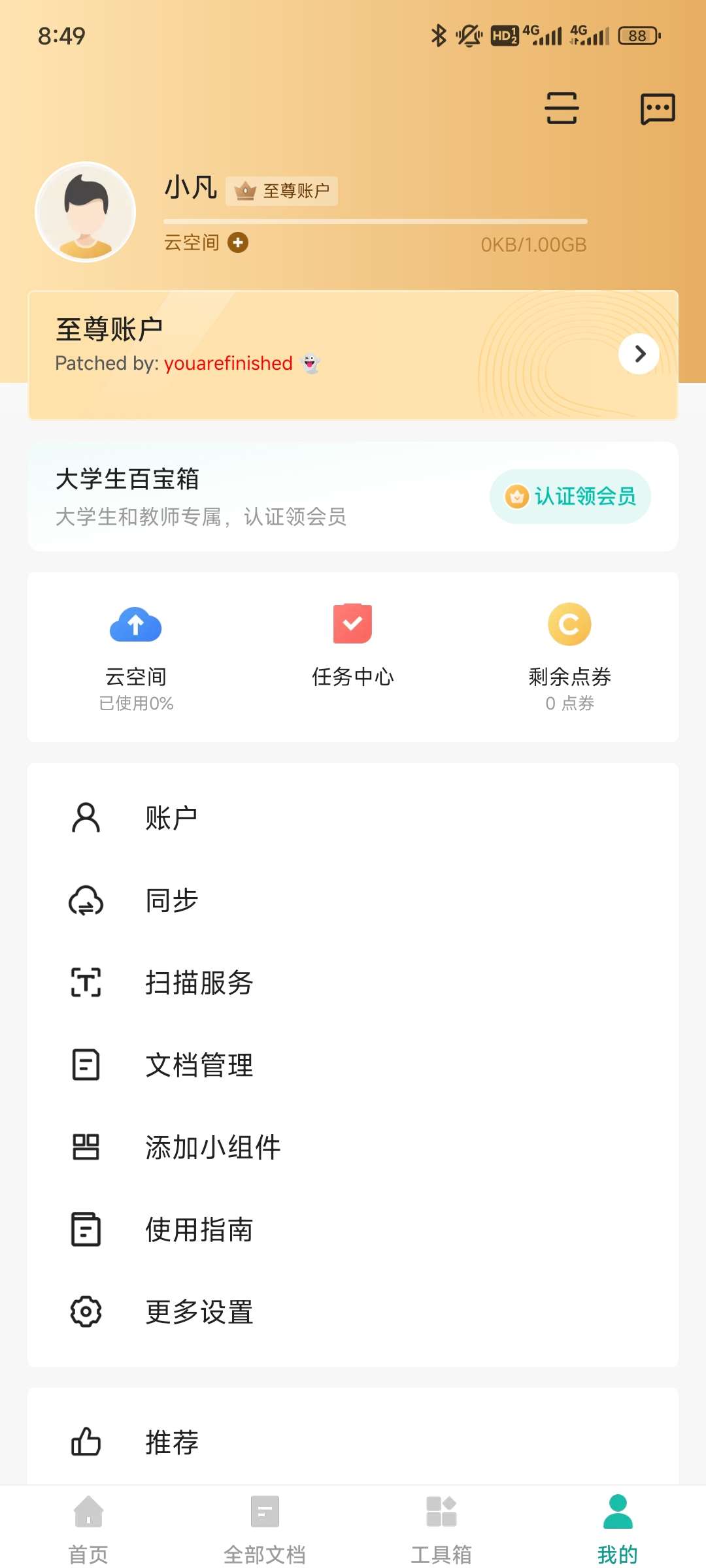706x1568 pixels.
Task: Open 推荐 row
Action: pyautogui.click(x=353, y=1443)
